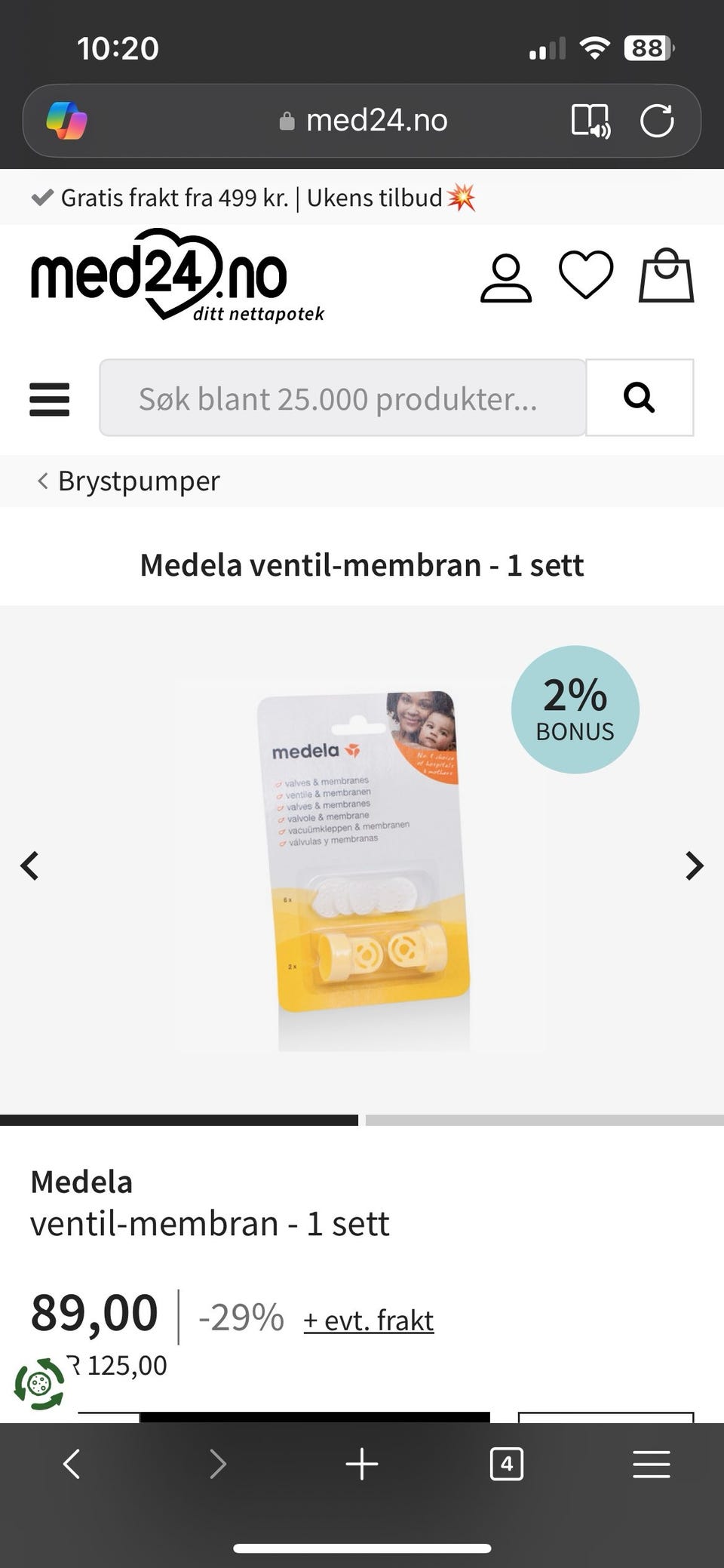
Task: Open the read aloud reader icon
Action: (x=591, y=121)
